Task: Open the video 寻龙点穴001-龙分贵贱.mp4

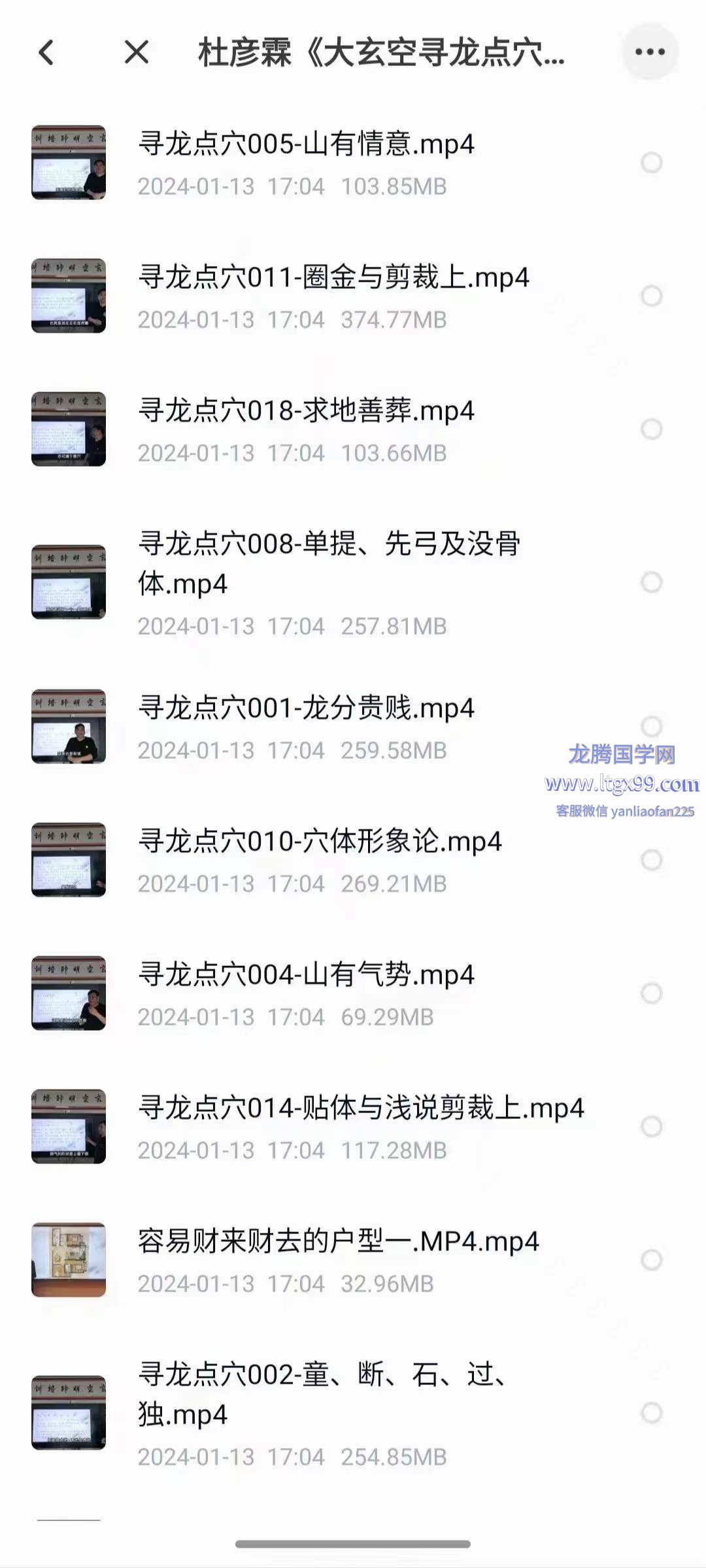Action: tap(306, 709)
